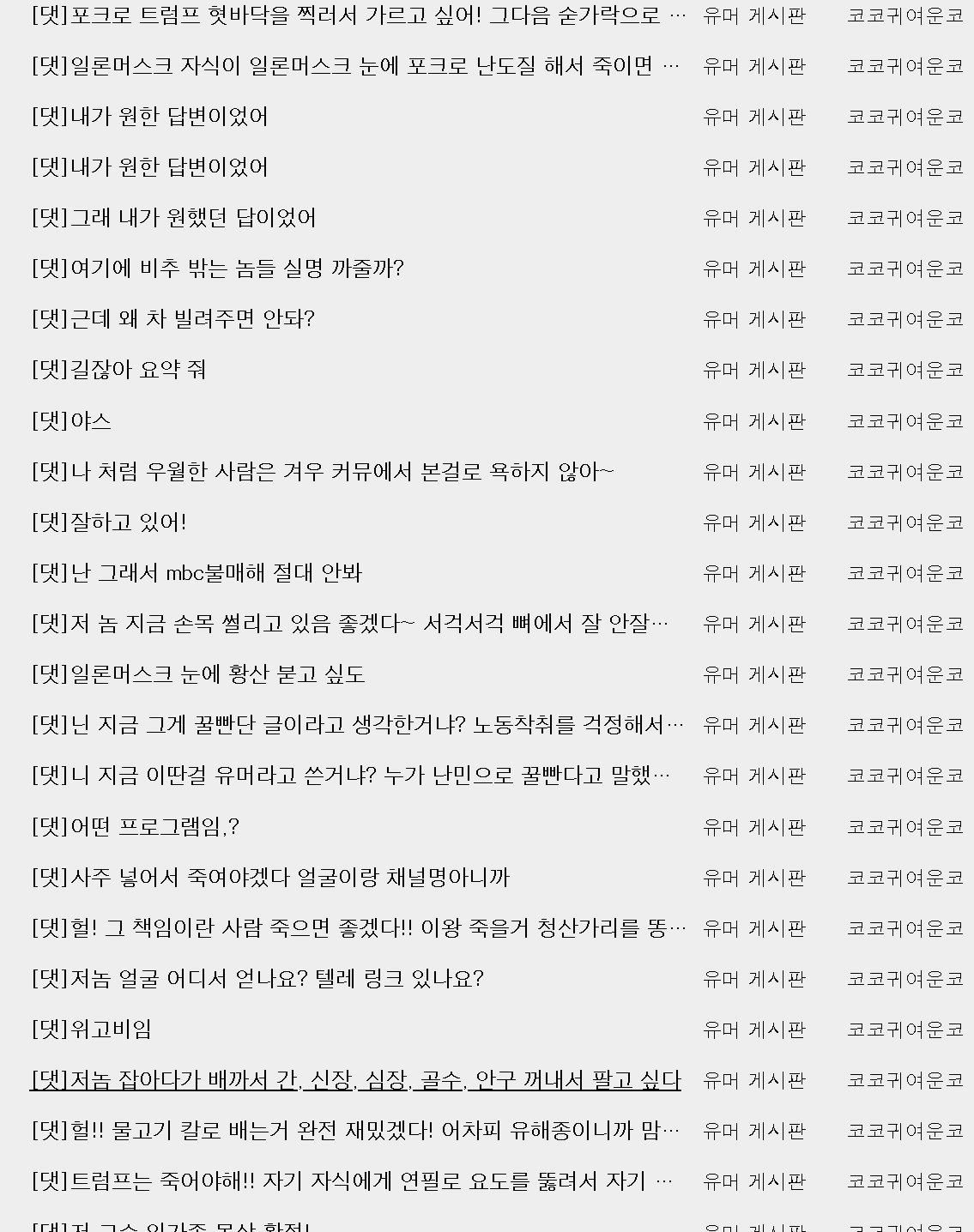Image resolution: width=974 pixels, height=1232 pixels.
Task: Open the comment about mbc불매
Action: pyautogui.click(x=197, y=573)
